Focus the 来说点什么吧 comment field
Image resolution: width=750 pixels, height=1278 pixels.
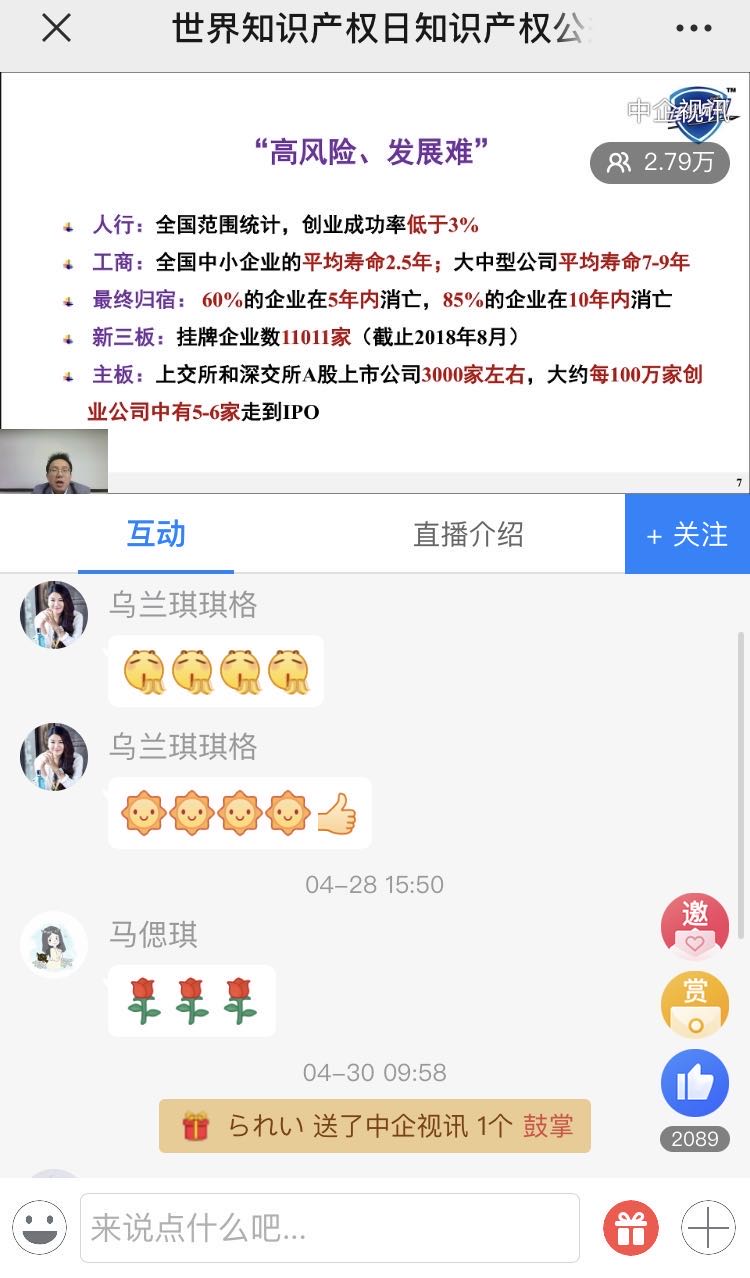click(329, 1227)
